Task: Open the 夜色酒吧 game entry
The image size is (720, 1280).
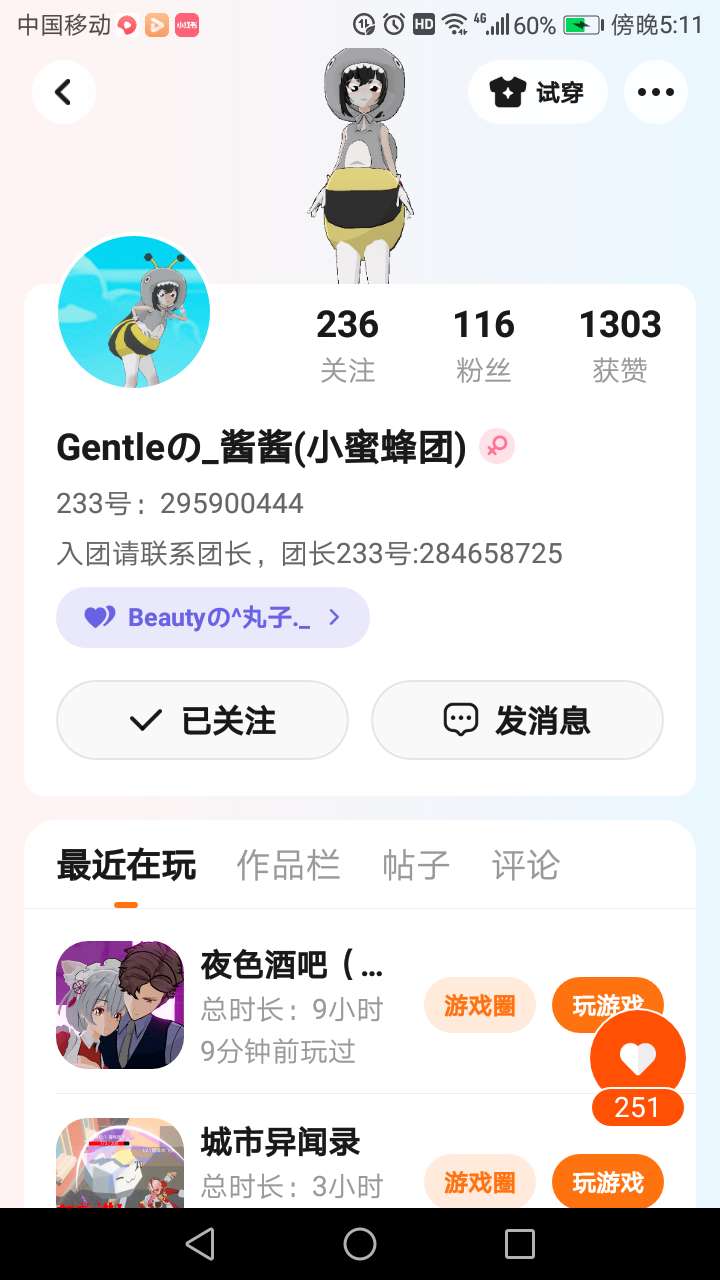Action: click(x=291, y=966)
